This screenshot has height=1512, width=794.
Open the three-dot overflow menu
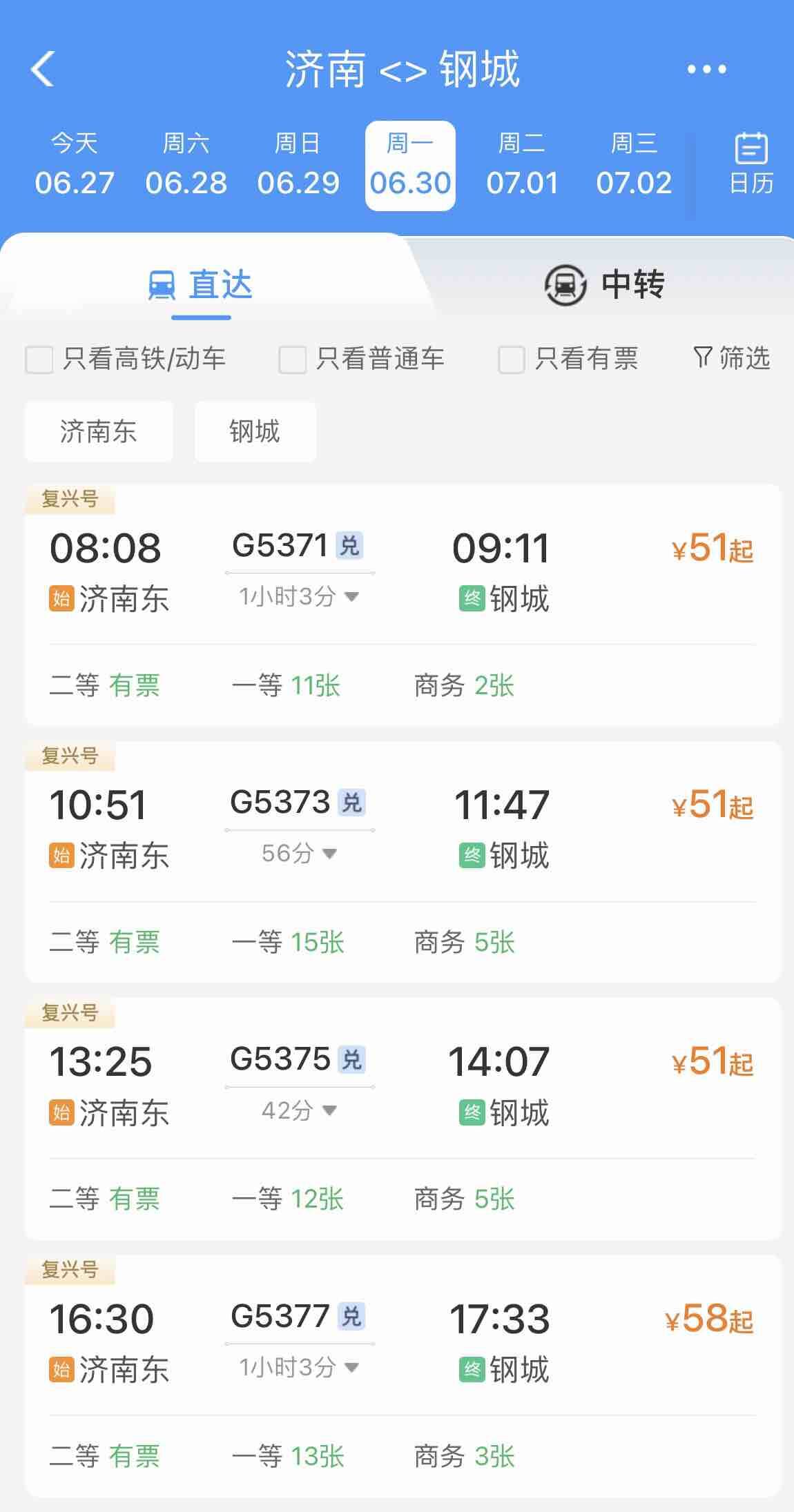tap(706, 69)
